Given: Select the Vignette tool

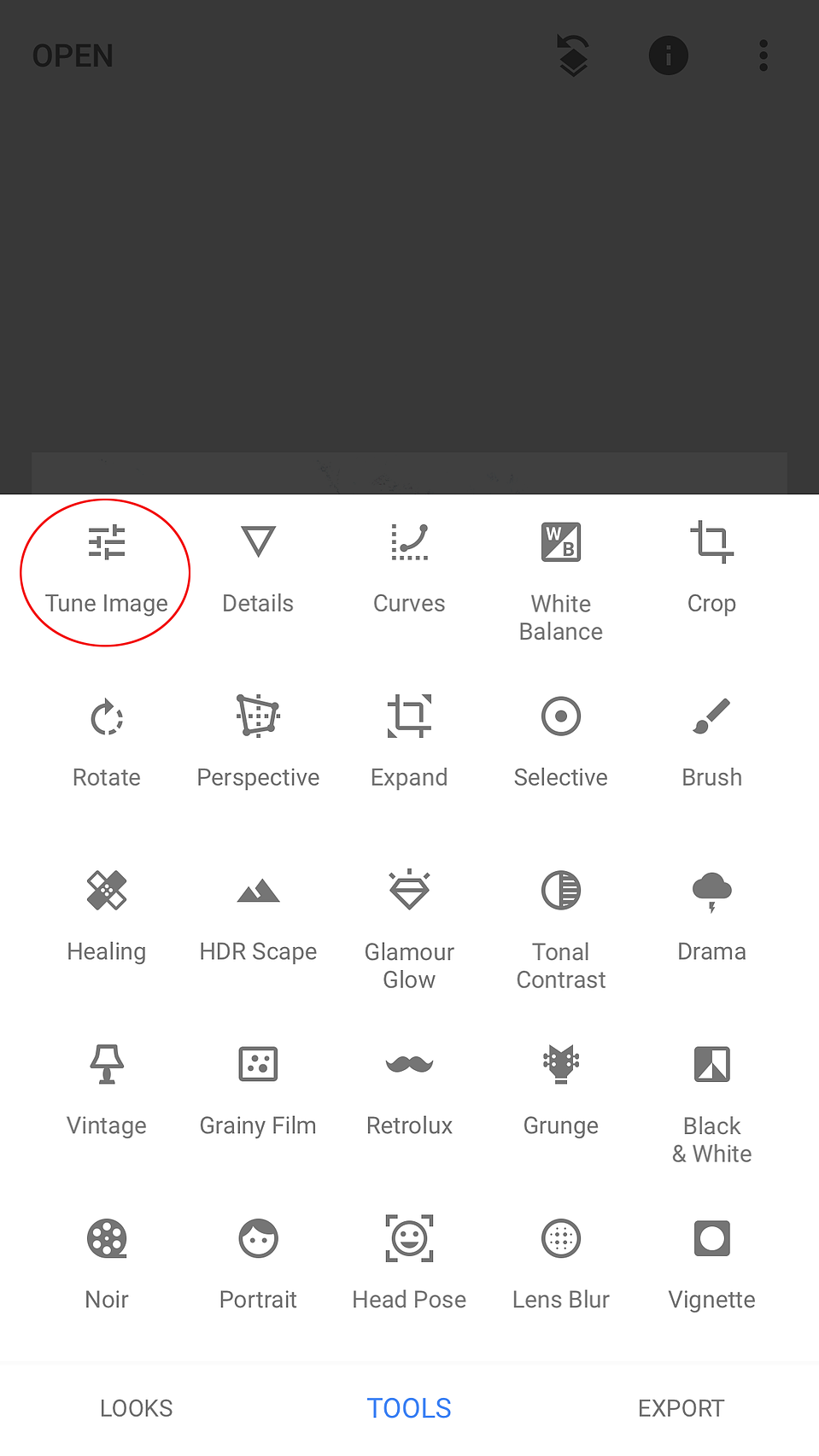Looking at the screenshot, I should 711,1264.
